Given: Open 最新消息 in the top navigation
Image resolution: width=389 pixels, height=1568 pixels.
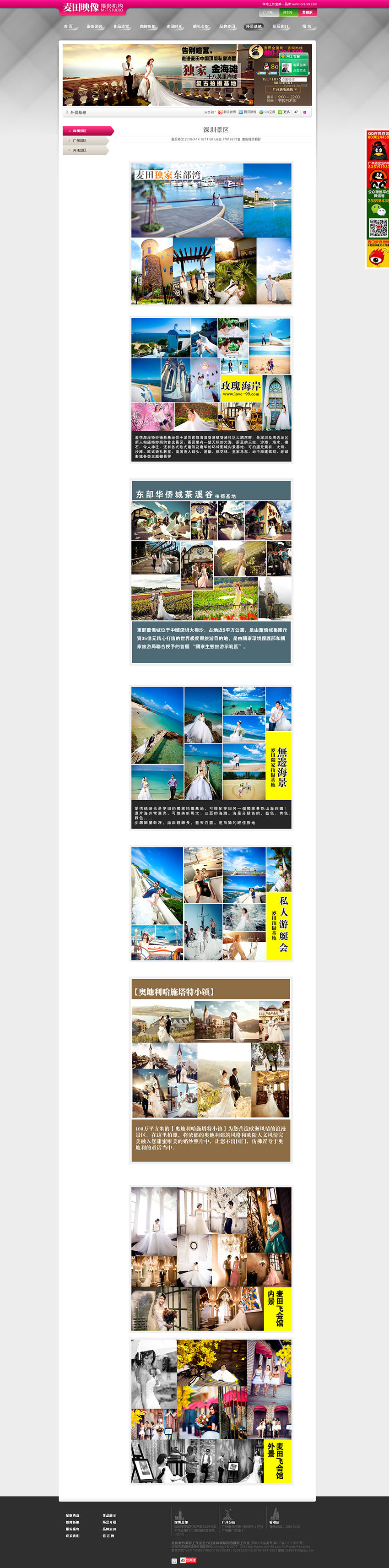Looking at the screenshot, I should click(x=94, y=27).
